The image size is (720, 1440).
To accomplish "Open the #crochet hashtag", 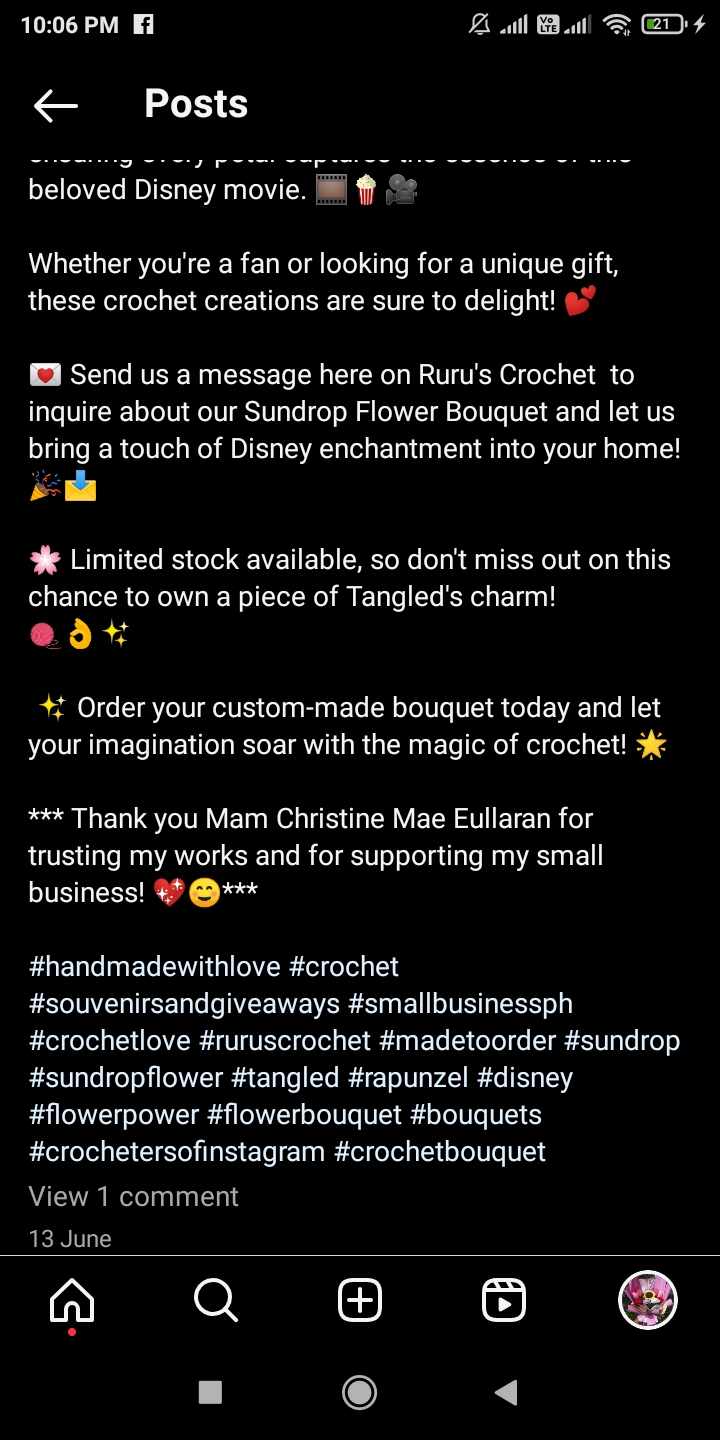I will point(344,967).
